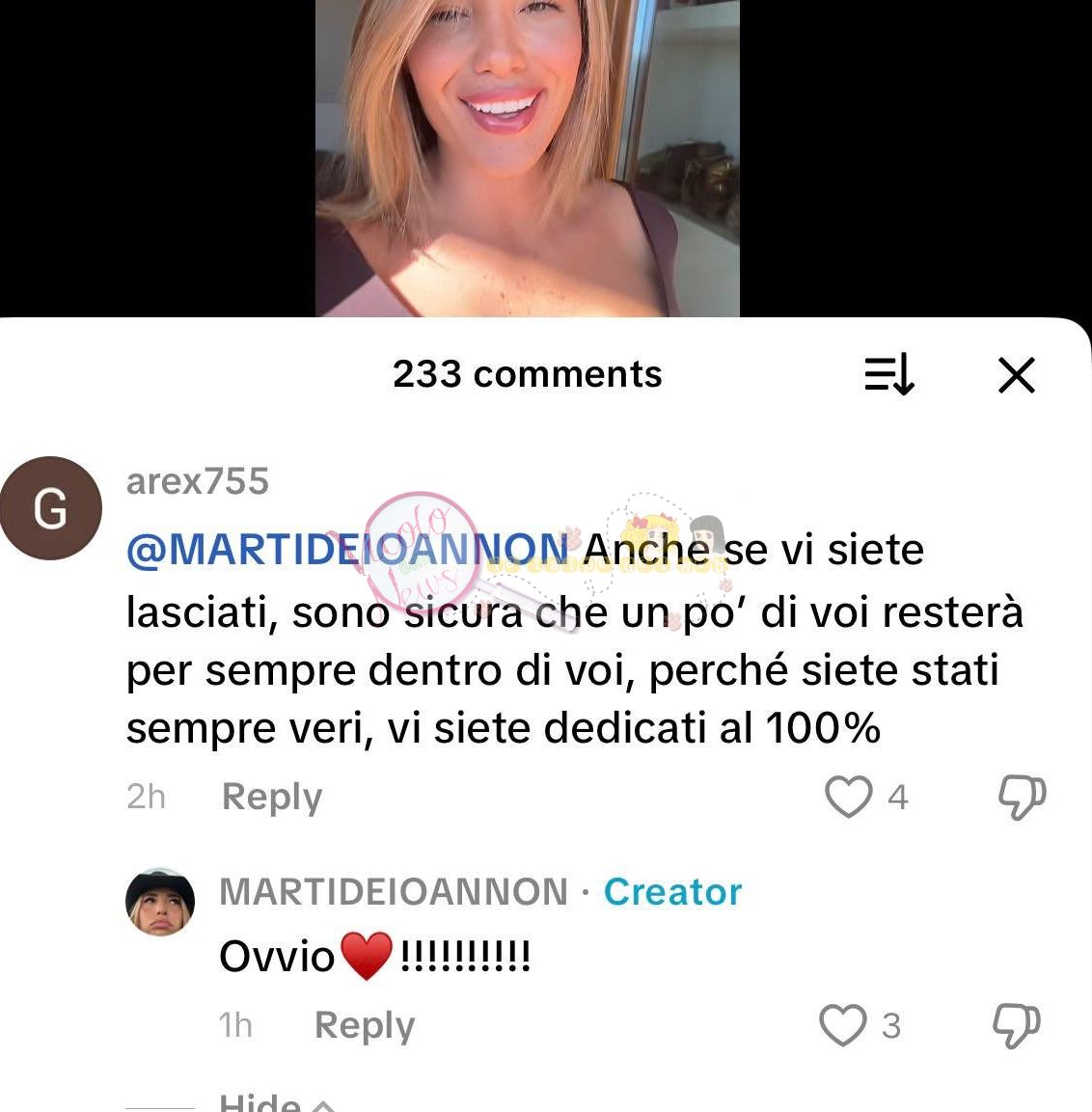Open the arex755 username

coord(198,481)
